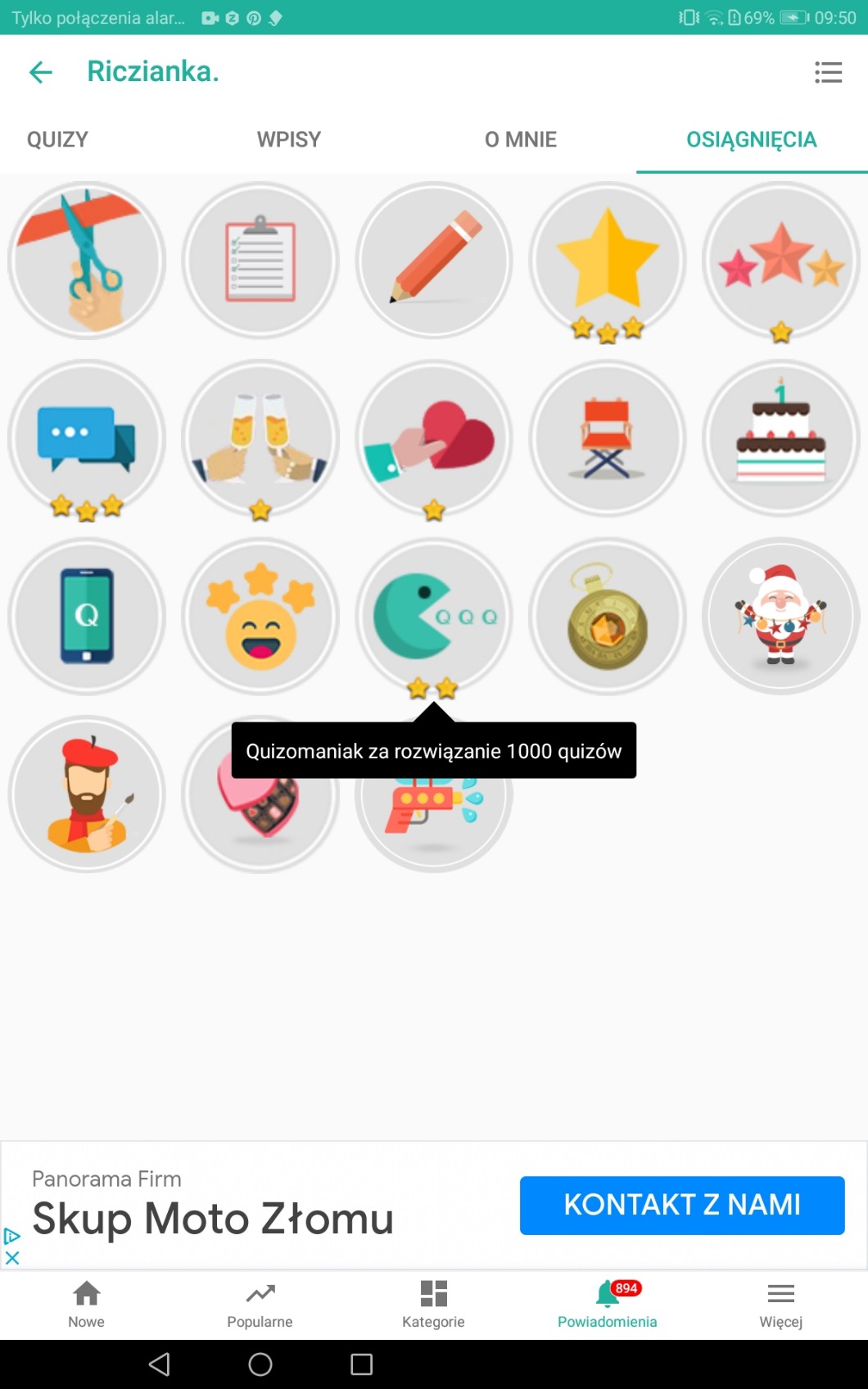This screenshot has width=868, height=1389.
Task: Tap the system home button
Action: click(260, 1364)
